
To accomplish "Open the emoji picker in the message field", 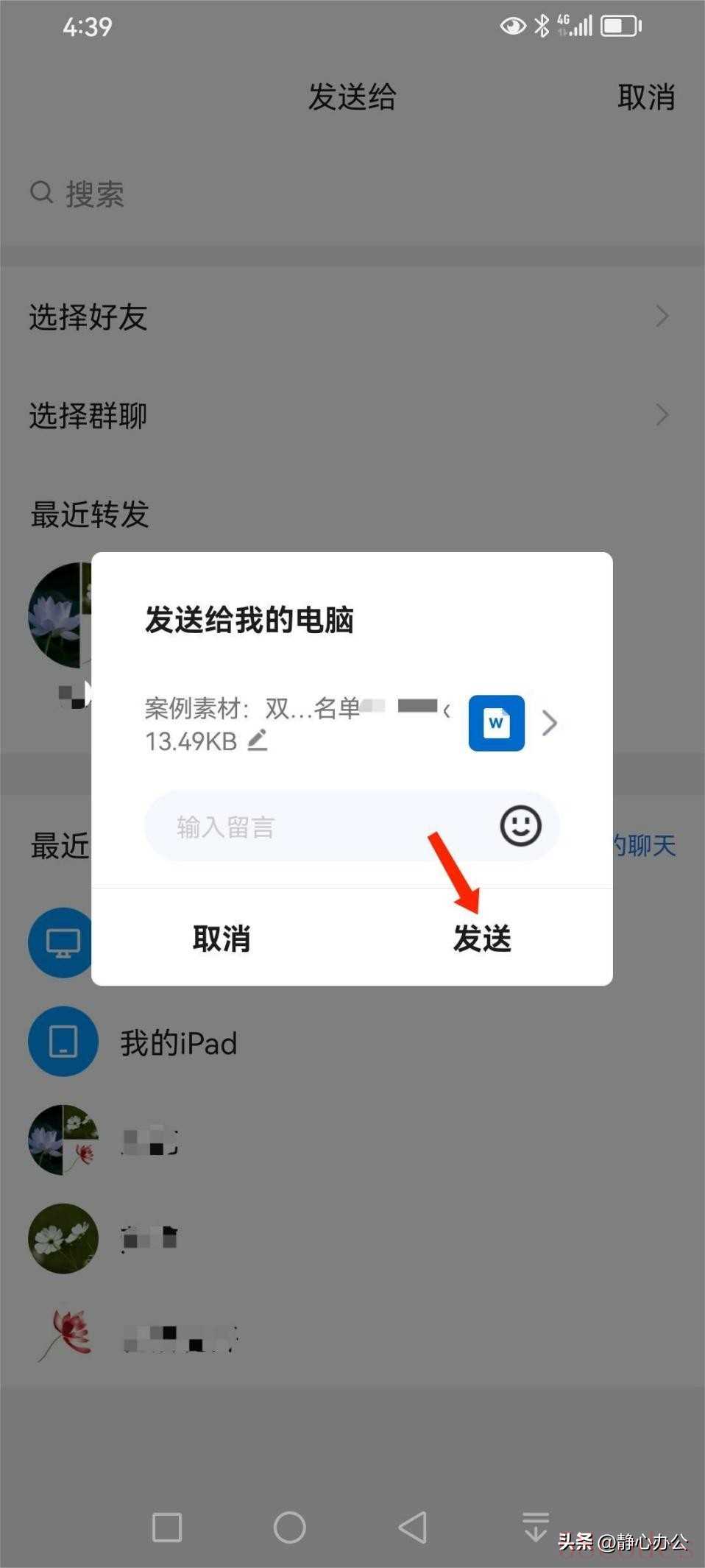I will [x=520, y=826].
